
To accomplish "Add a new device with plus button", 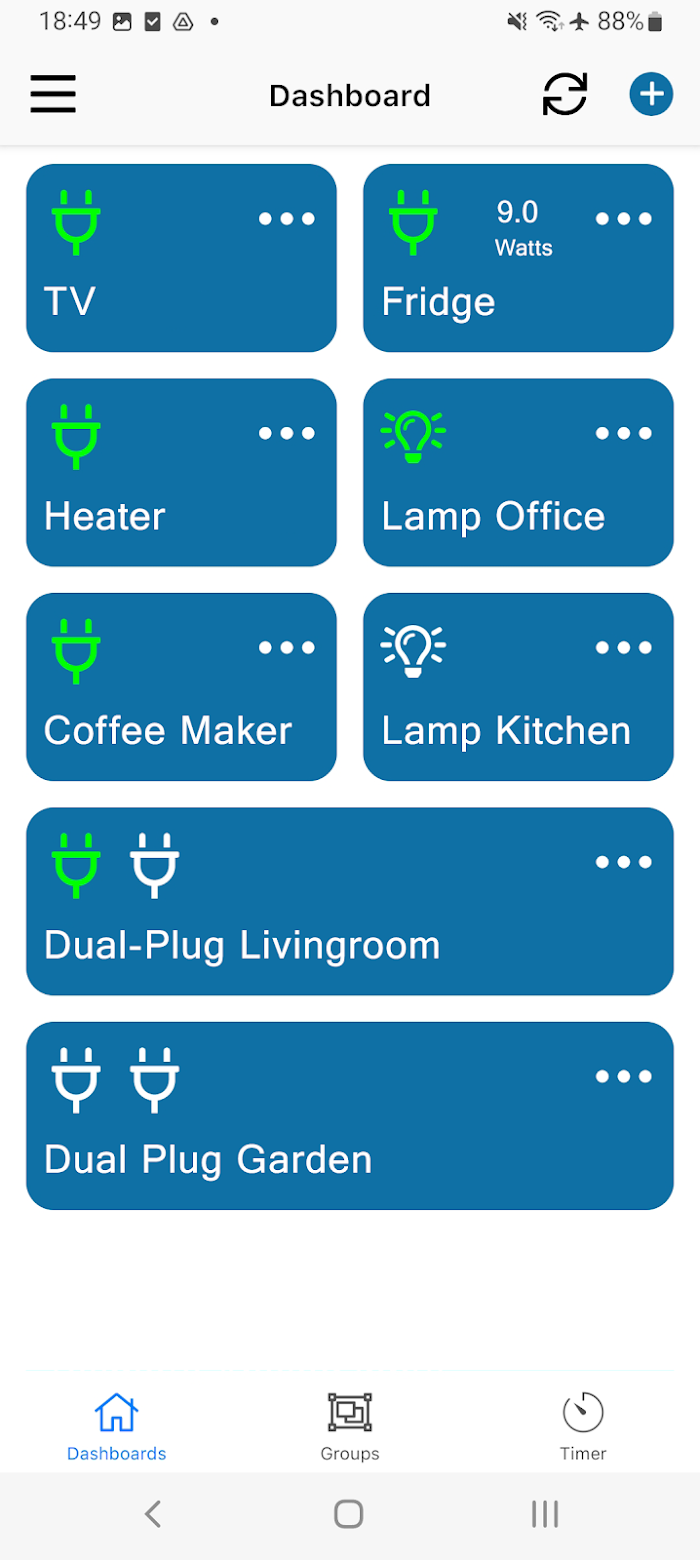I will (651, 95).
